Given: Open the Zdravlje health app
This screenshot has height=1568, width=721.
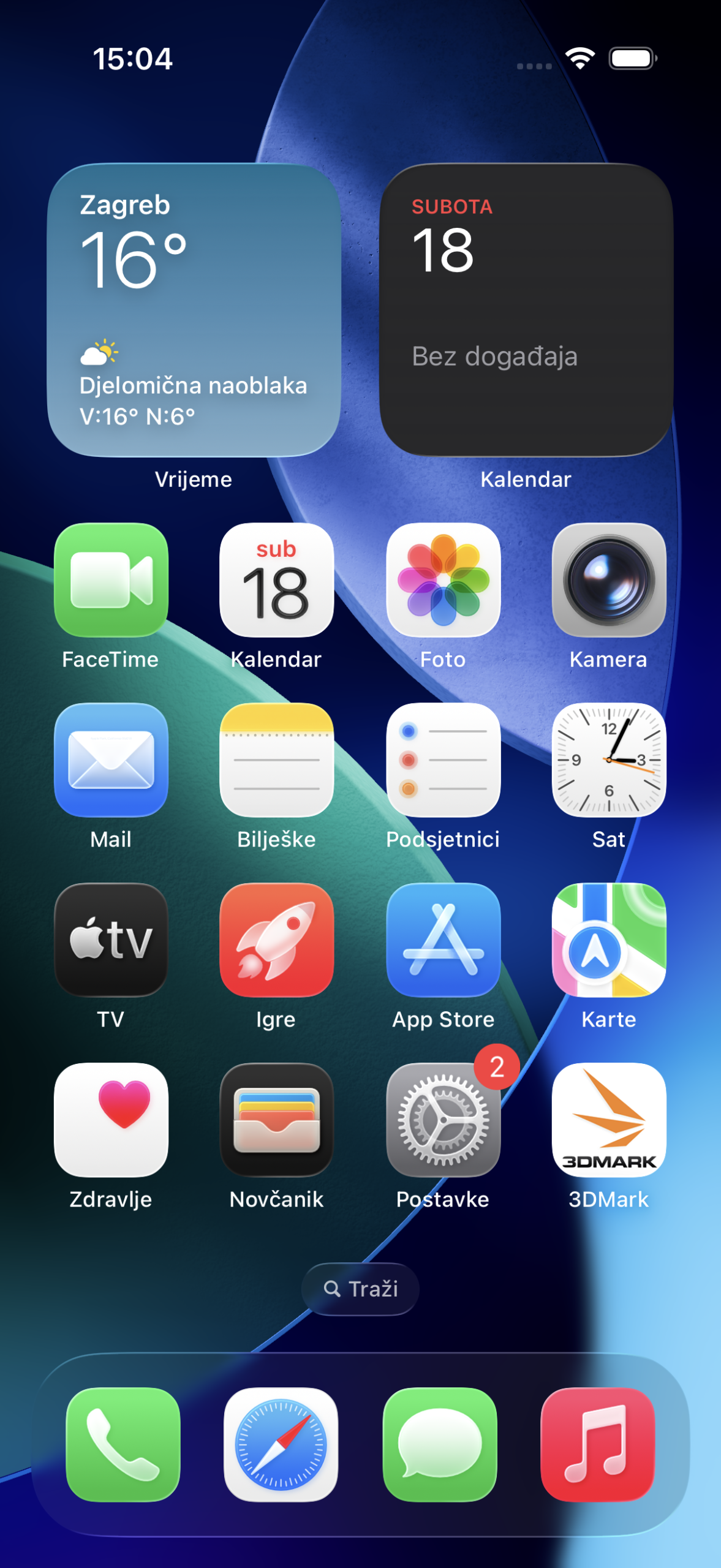Looking at the screenshot, I should [x=111, y=1120].
